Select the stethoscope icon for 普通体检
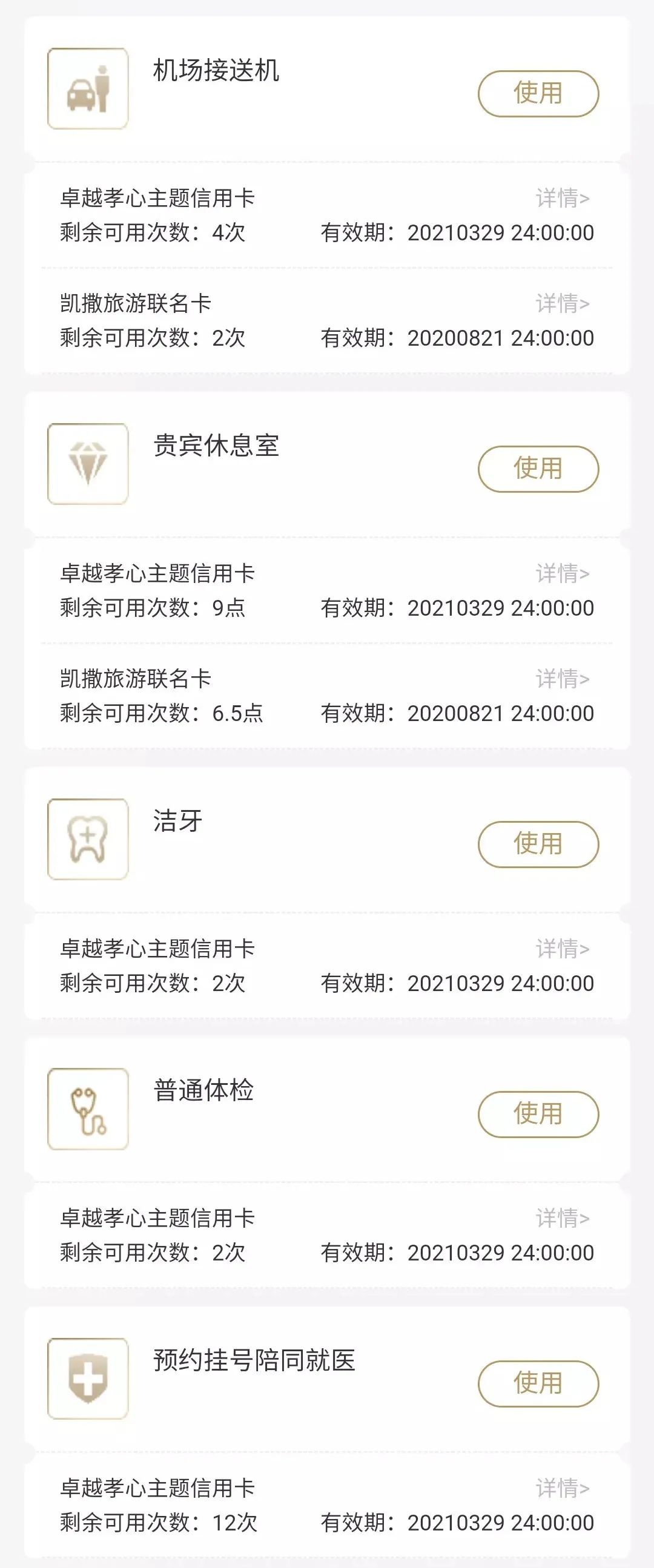 pyautogui.click(x=89, y=1109)
